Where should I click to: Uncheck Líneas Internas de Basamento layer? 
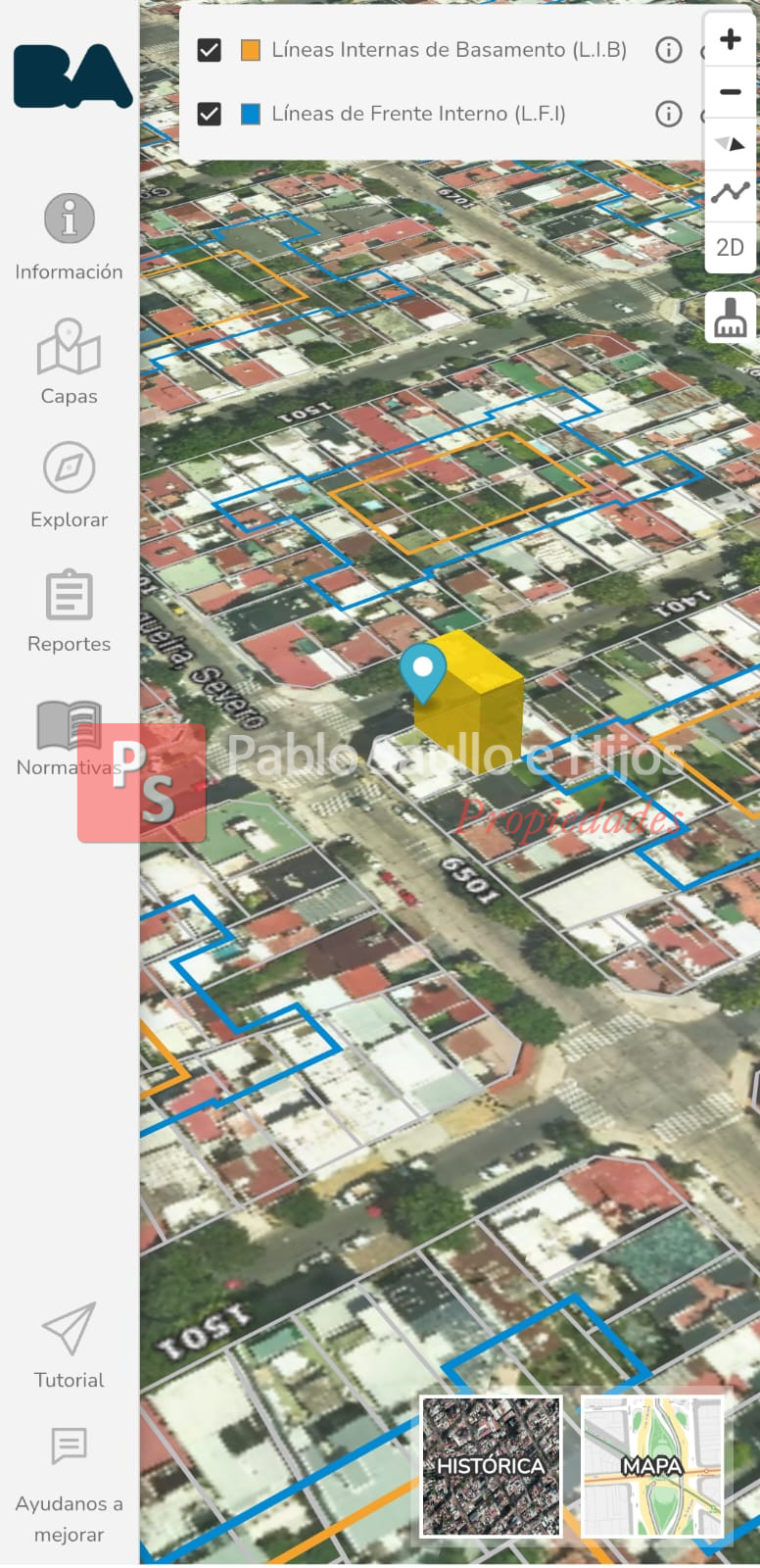[x=210, y=50]
